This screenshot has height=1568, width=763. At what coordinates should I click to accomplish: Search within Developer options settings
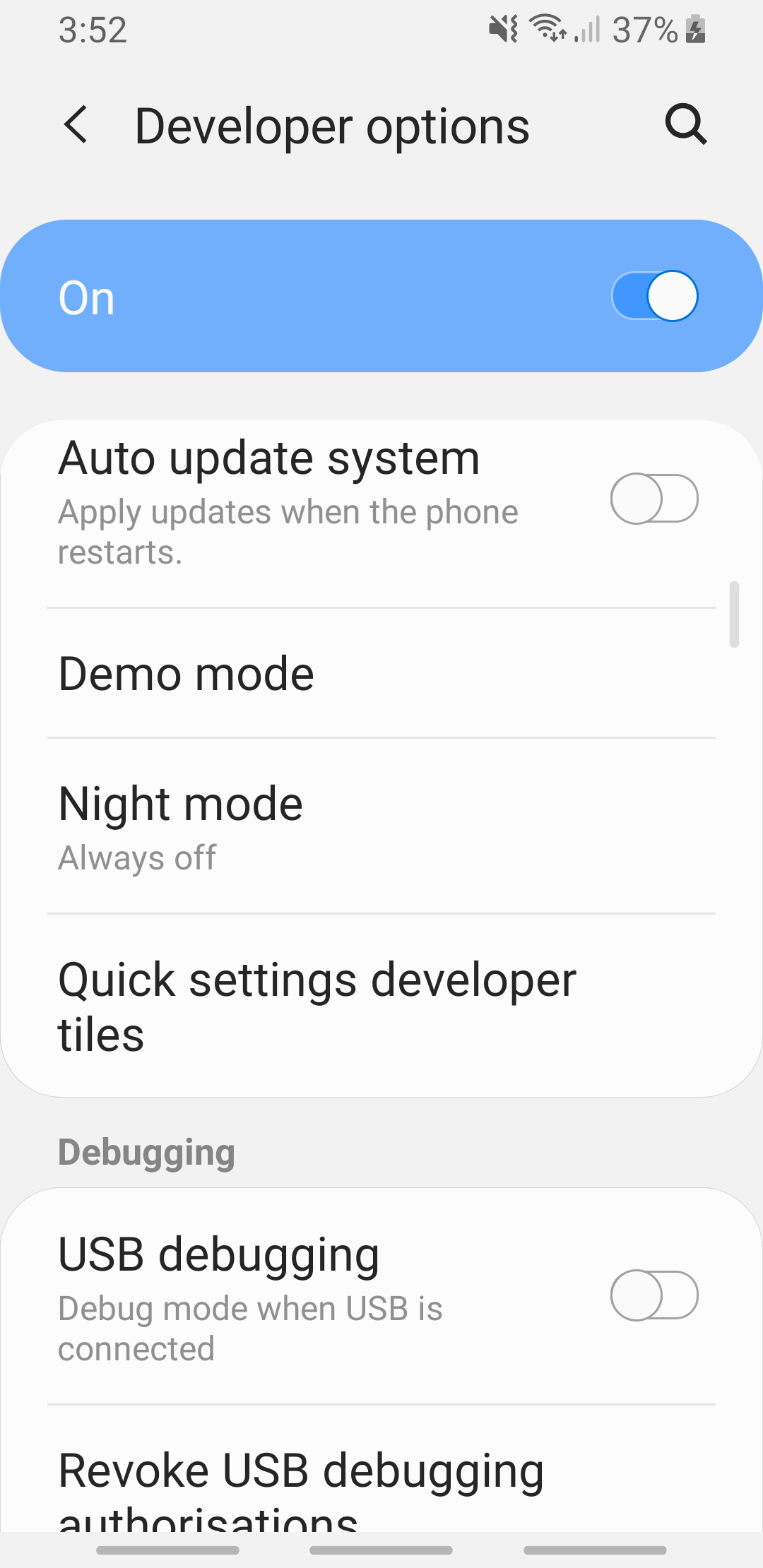685,125
